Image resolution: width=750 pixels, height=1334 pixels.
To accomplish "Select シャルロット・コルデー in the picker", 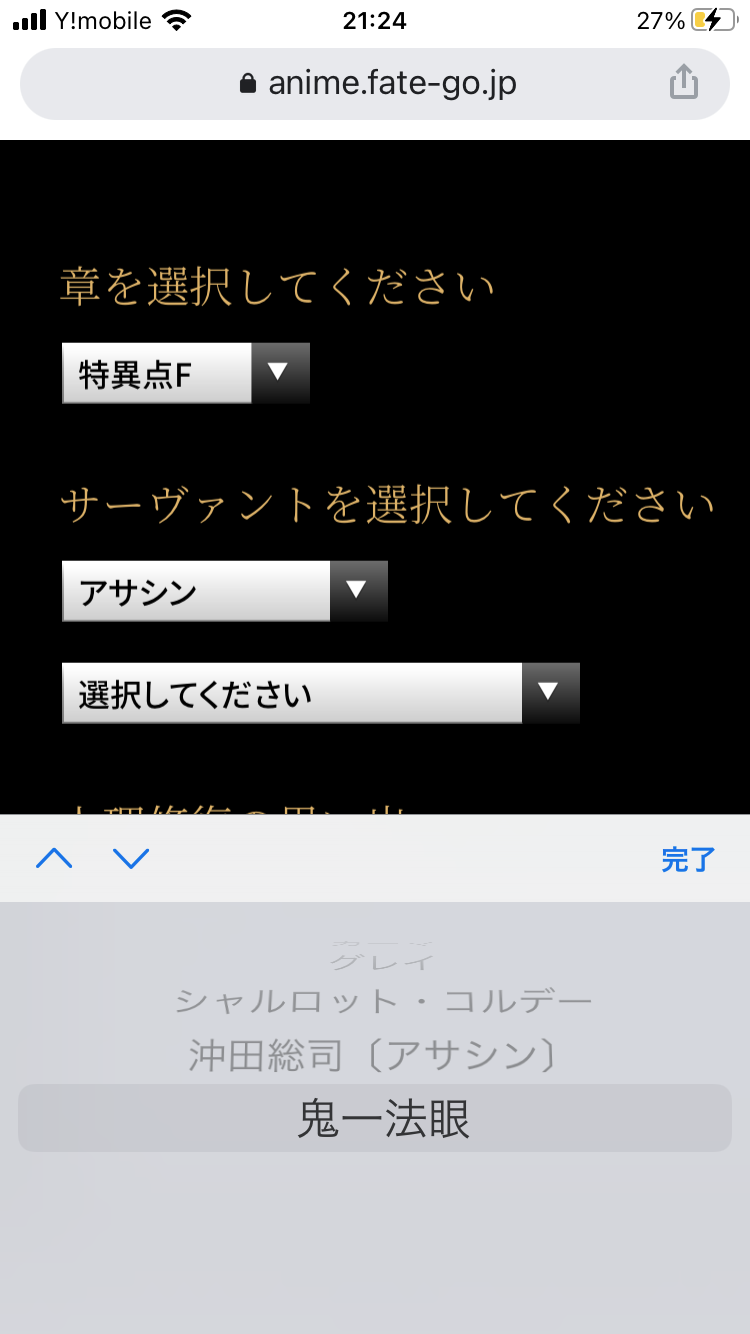I will 384,1001.
